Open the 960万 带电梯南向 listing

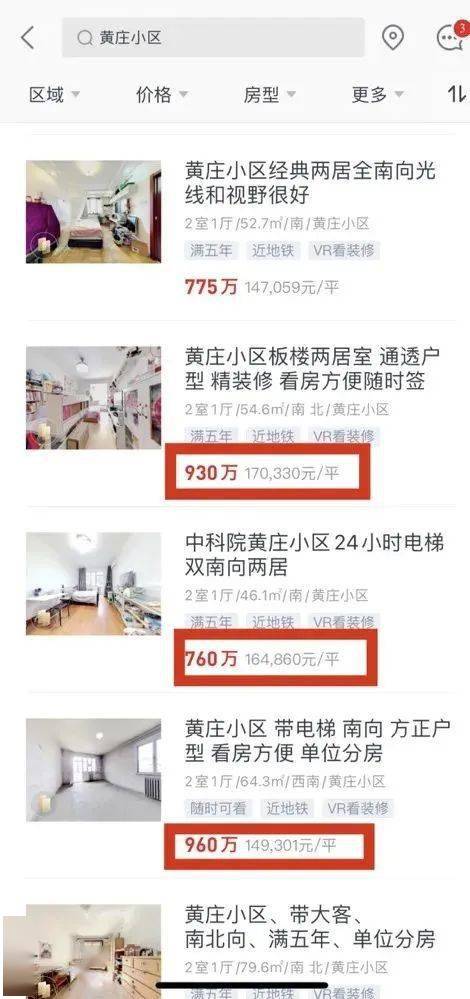241,786
